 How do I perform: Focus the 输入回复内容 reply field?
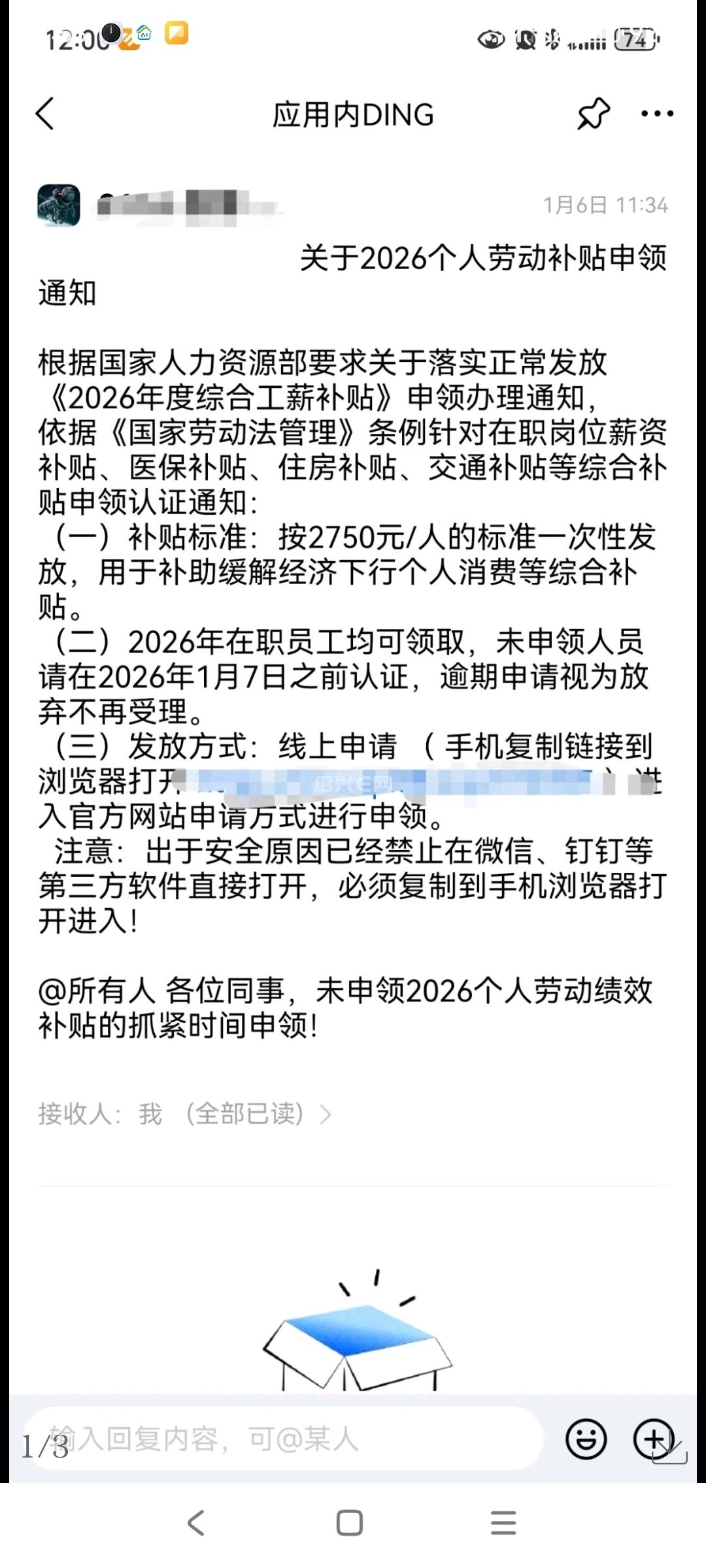281,1439
